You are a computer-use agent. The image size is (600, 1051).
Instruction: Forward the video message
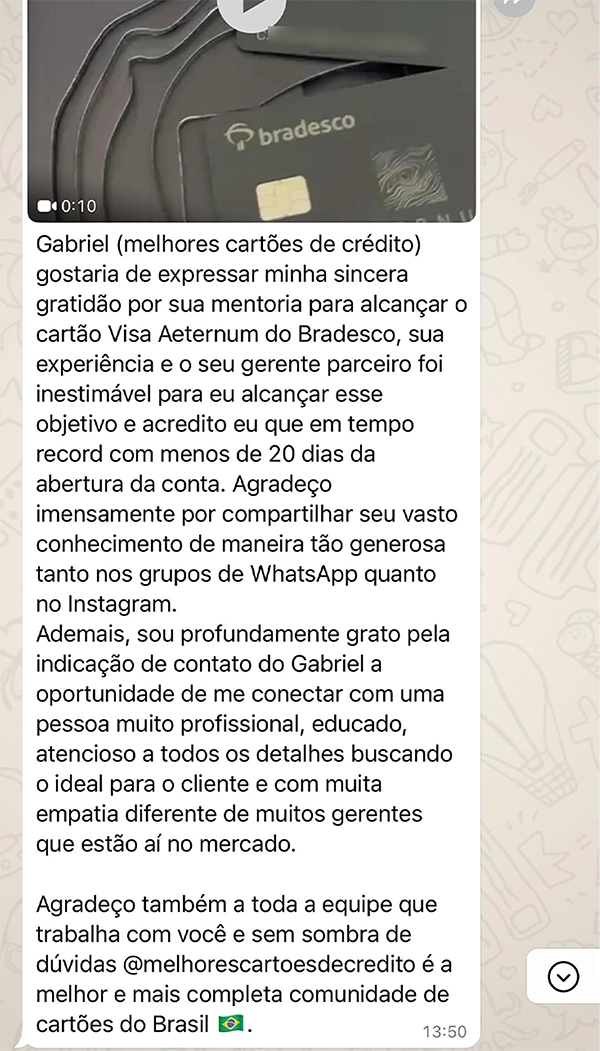(x=514, y=5)
